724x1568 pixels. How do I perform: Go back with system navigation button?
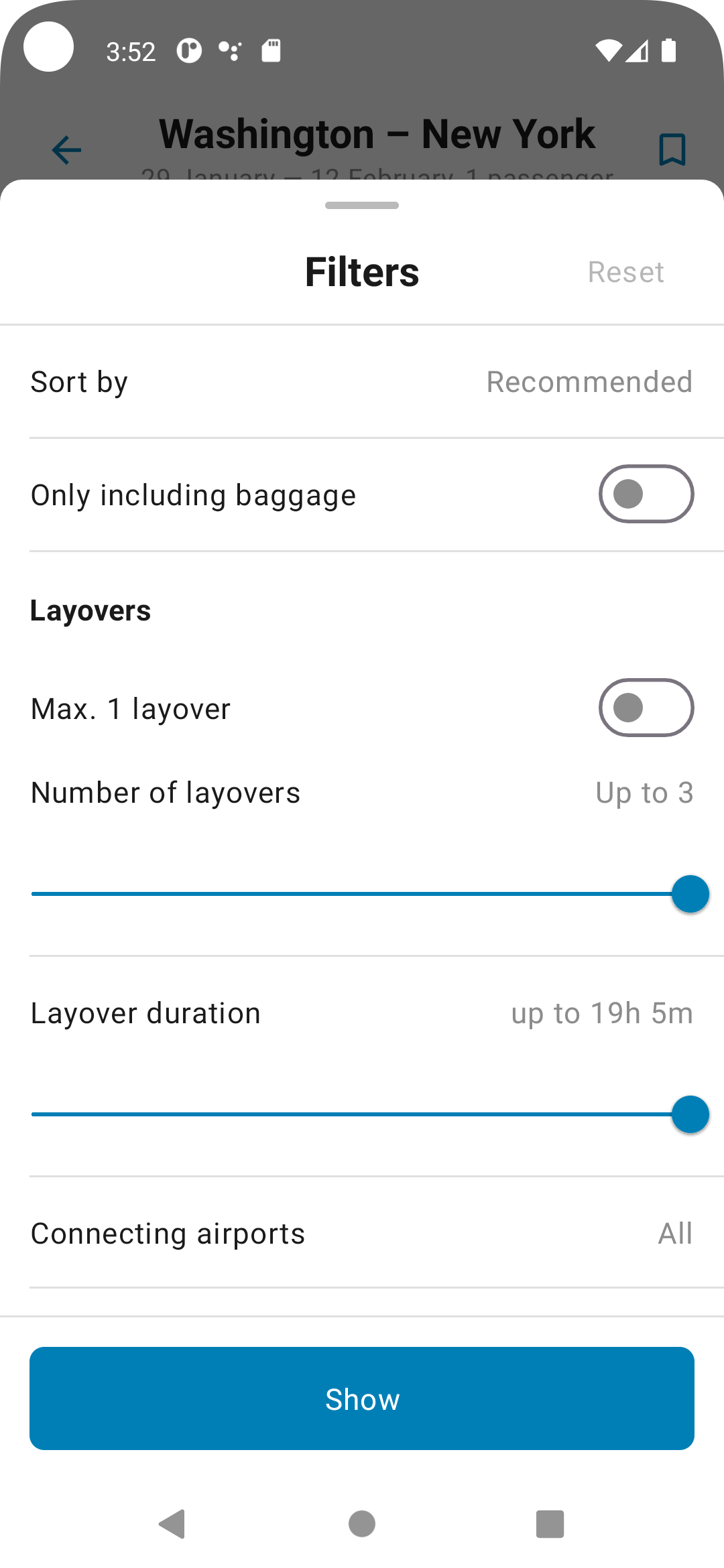[173, 1524]
